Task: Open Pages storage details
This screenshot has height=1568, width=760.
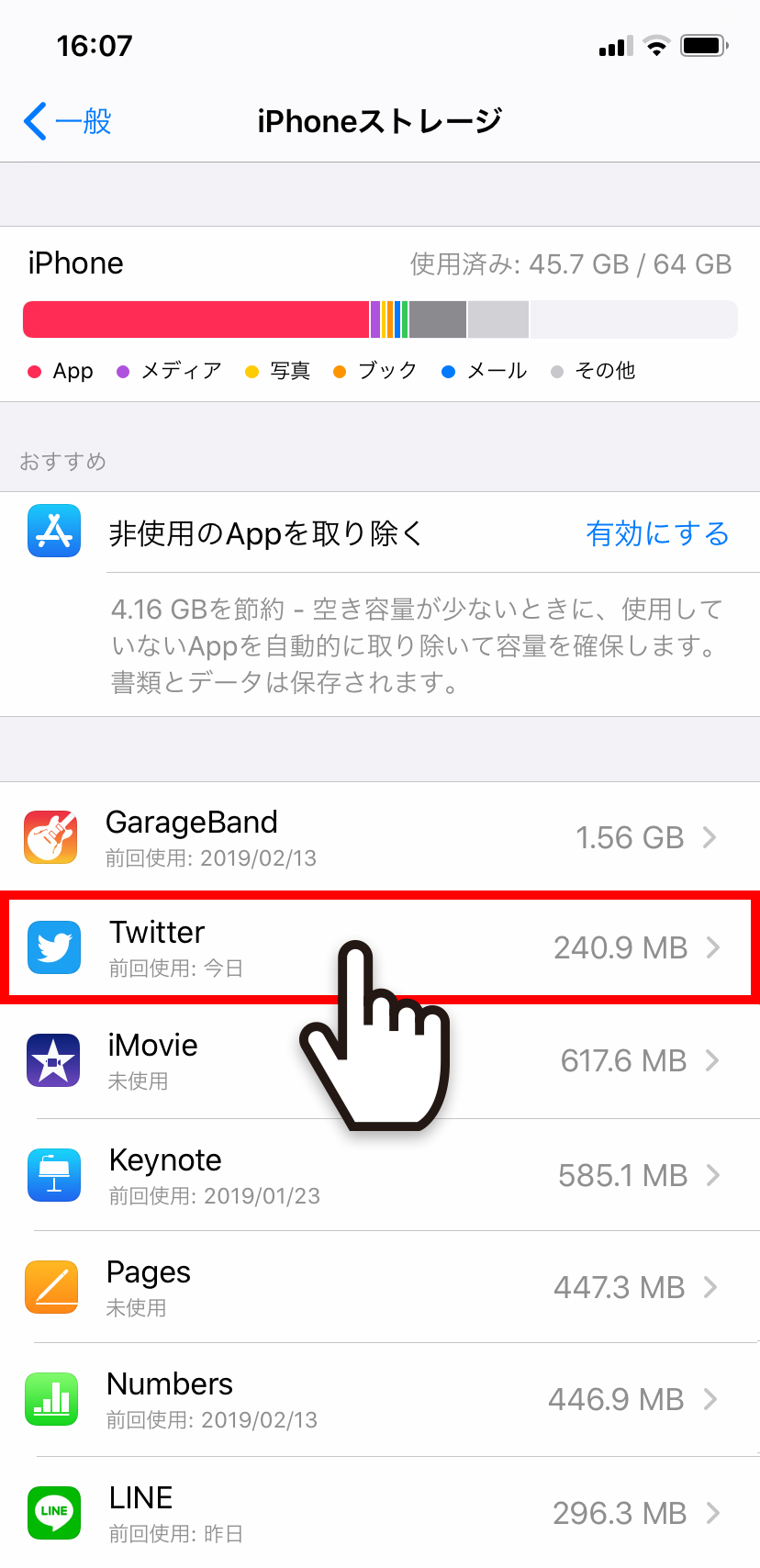Action: [x=380, y=1287]
